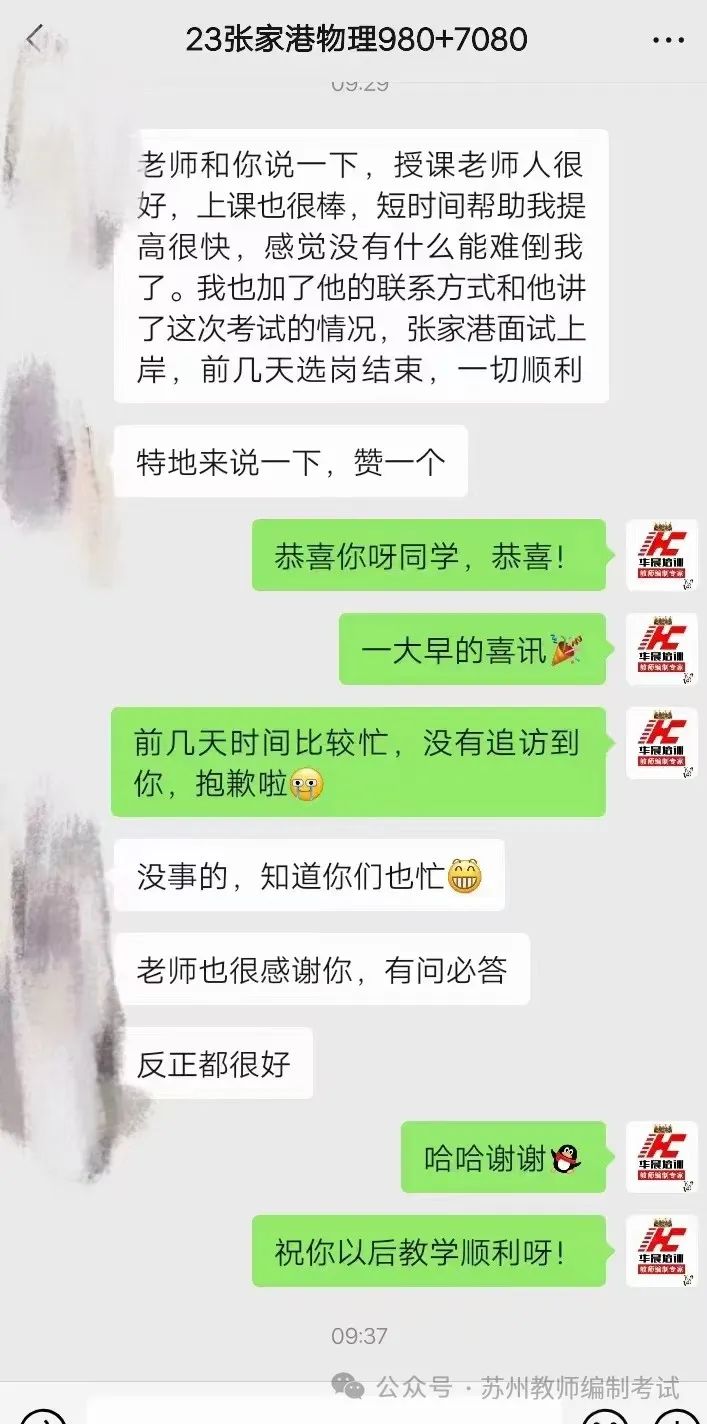
Task: Open the avatar beside '一大早的喜讯'
Action: click(661, 649)
